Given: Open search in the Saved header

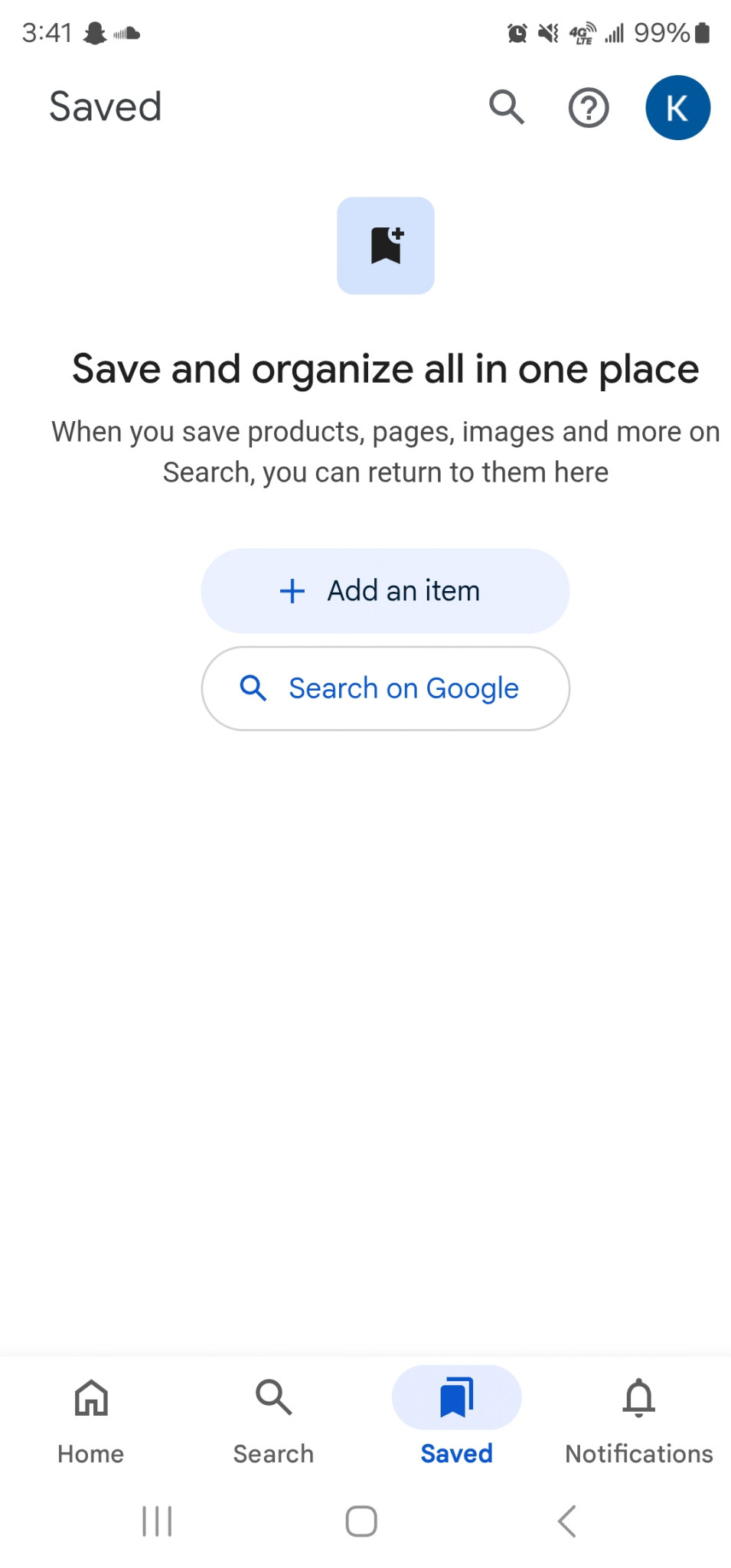Looking at the screenshot, I should click(x=507, y=107).
